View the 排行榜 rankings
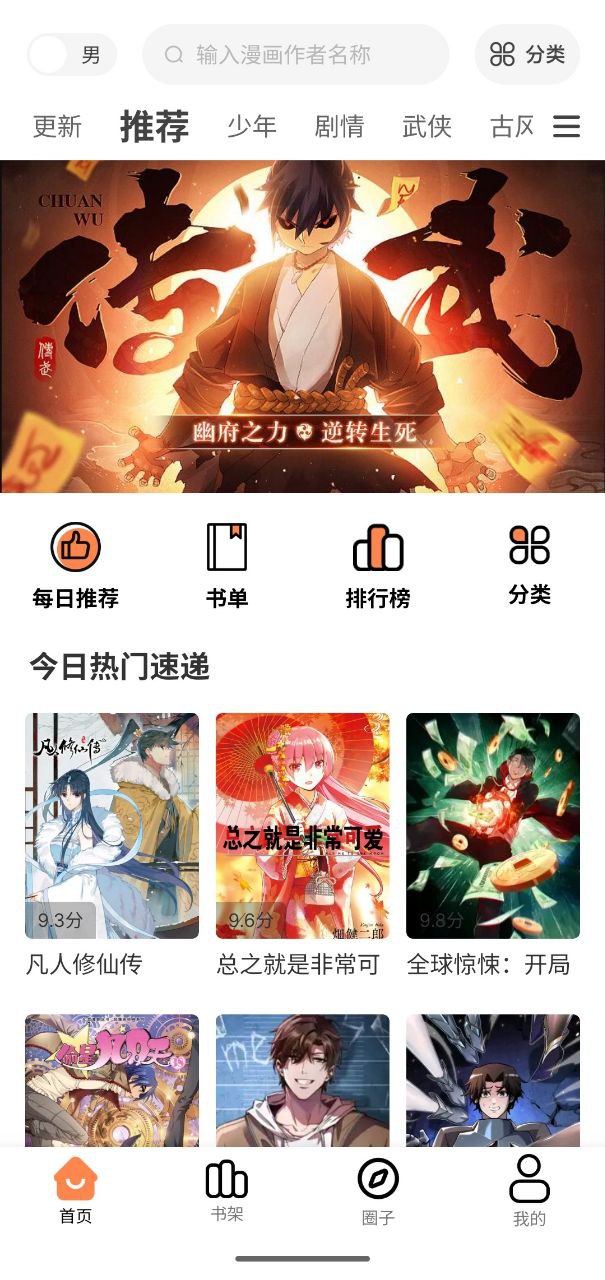Screen dimensions: 605x1280 click(378, 565)
